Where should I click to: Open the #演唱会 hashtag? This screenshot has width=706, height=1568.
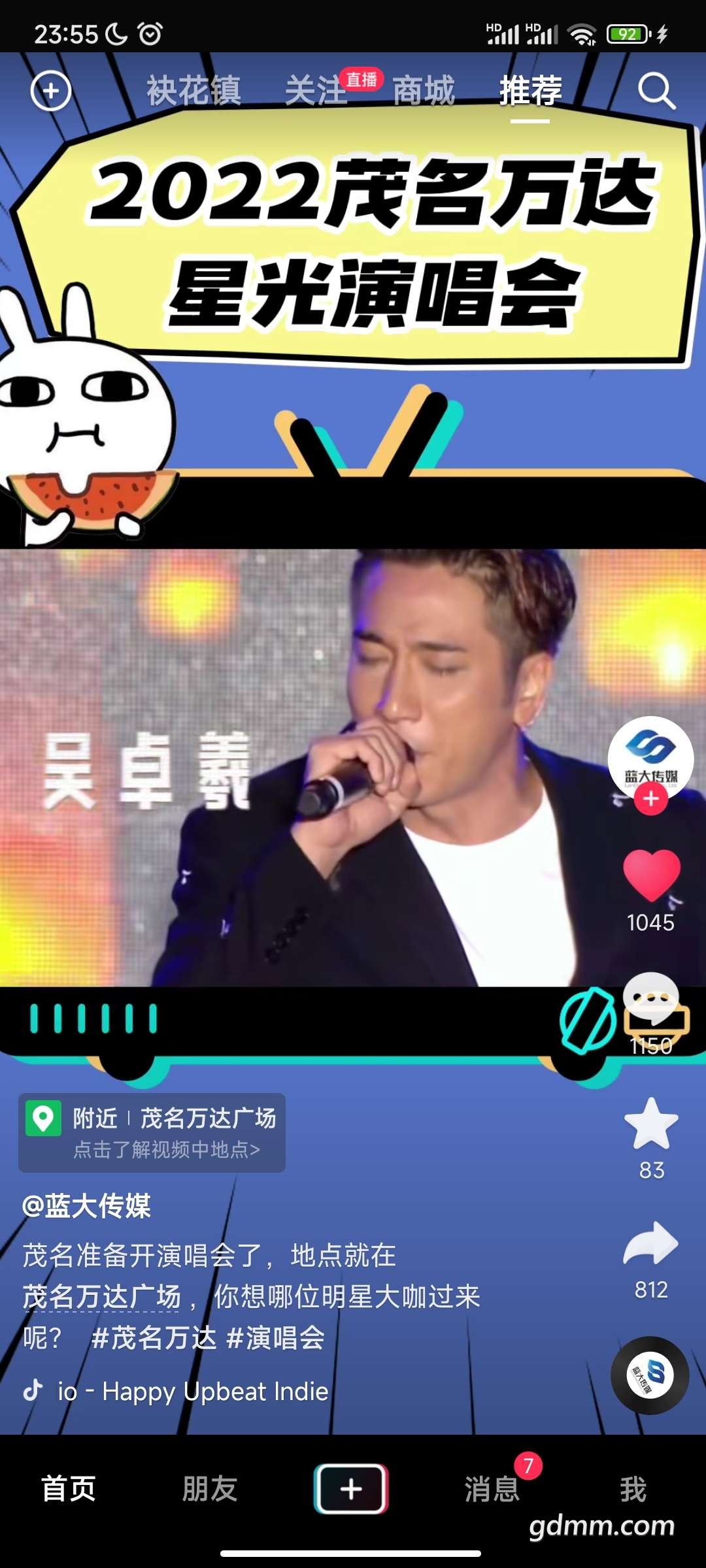click(x=275, y=1338)
